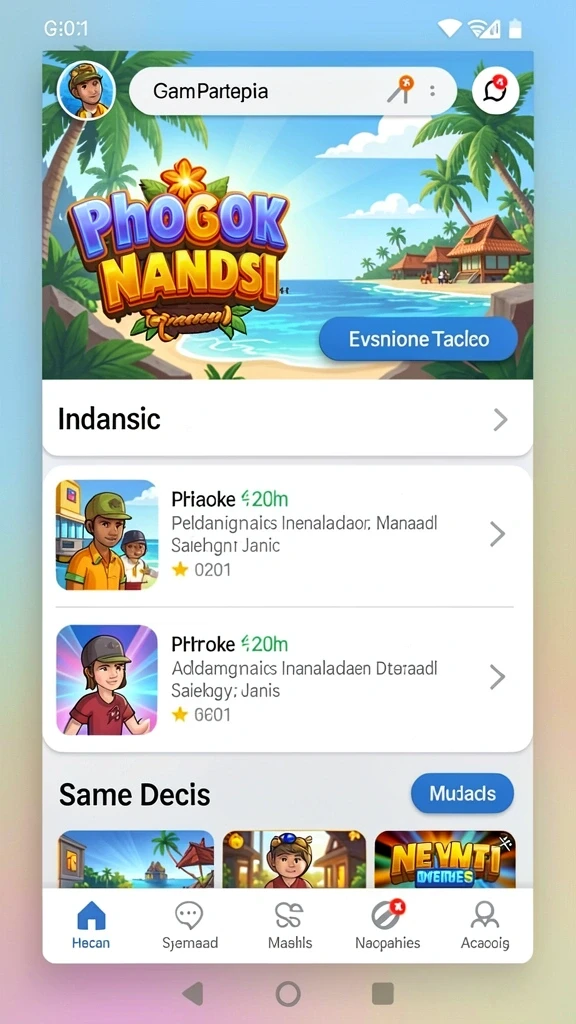Expand the Indansic section
The width and height of the screenshot is (576, 1024).
coord(287,419)
